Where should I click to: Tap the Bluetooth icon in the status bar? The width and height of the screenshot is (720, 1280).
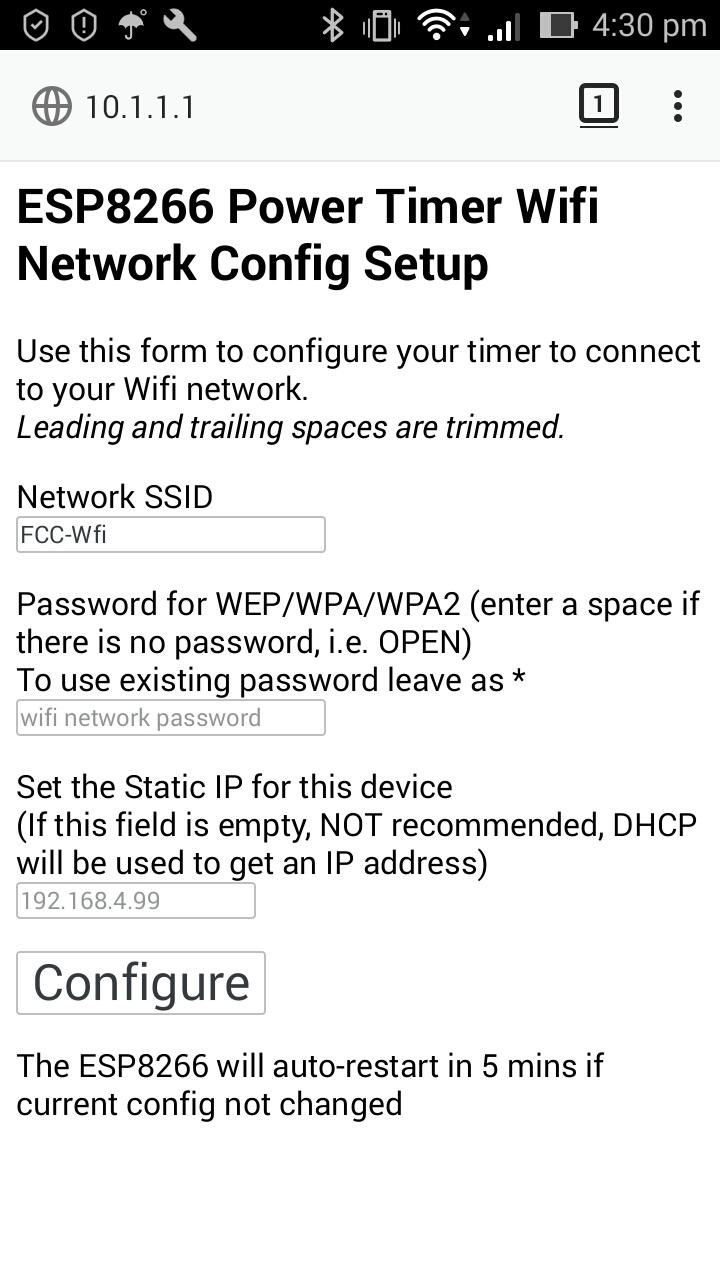coord(332,25)
